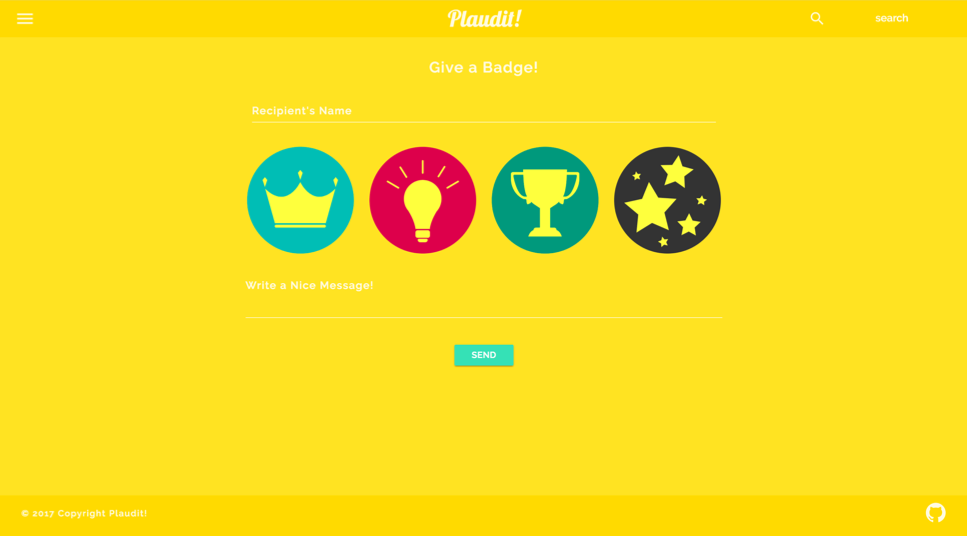The height and width of the screenshot is (536, 967).
Task: Focus the search text field
Action: 891,18
